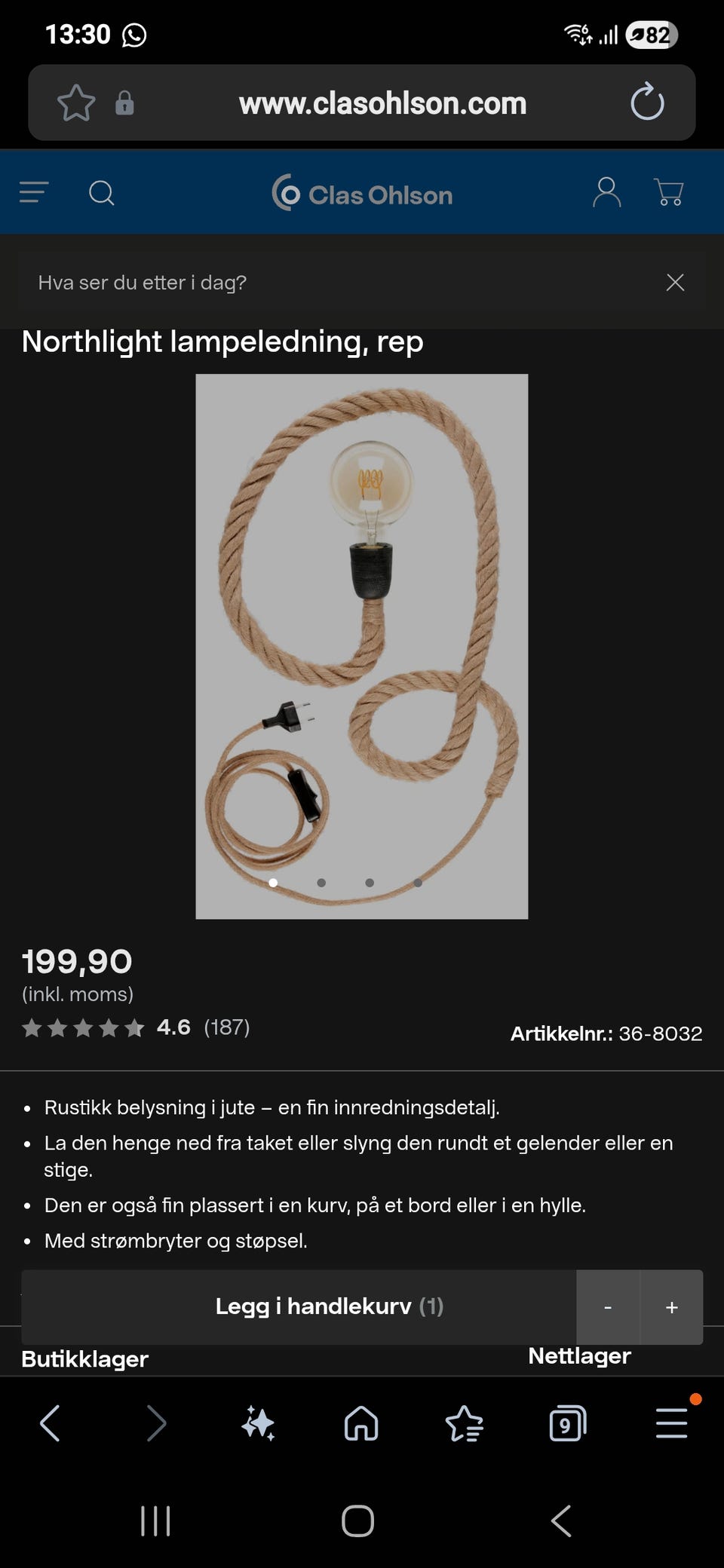
Task: Open the browser tabs overview showing 9
Action: pyautogui.click(x=567, y=1423)
